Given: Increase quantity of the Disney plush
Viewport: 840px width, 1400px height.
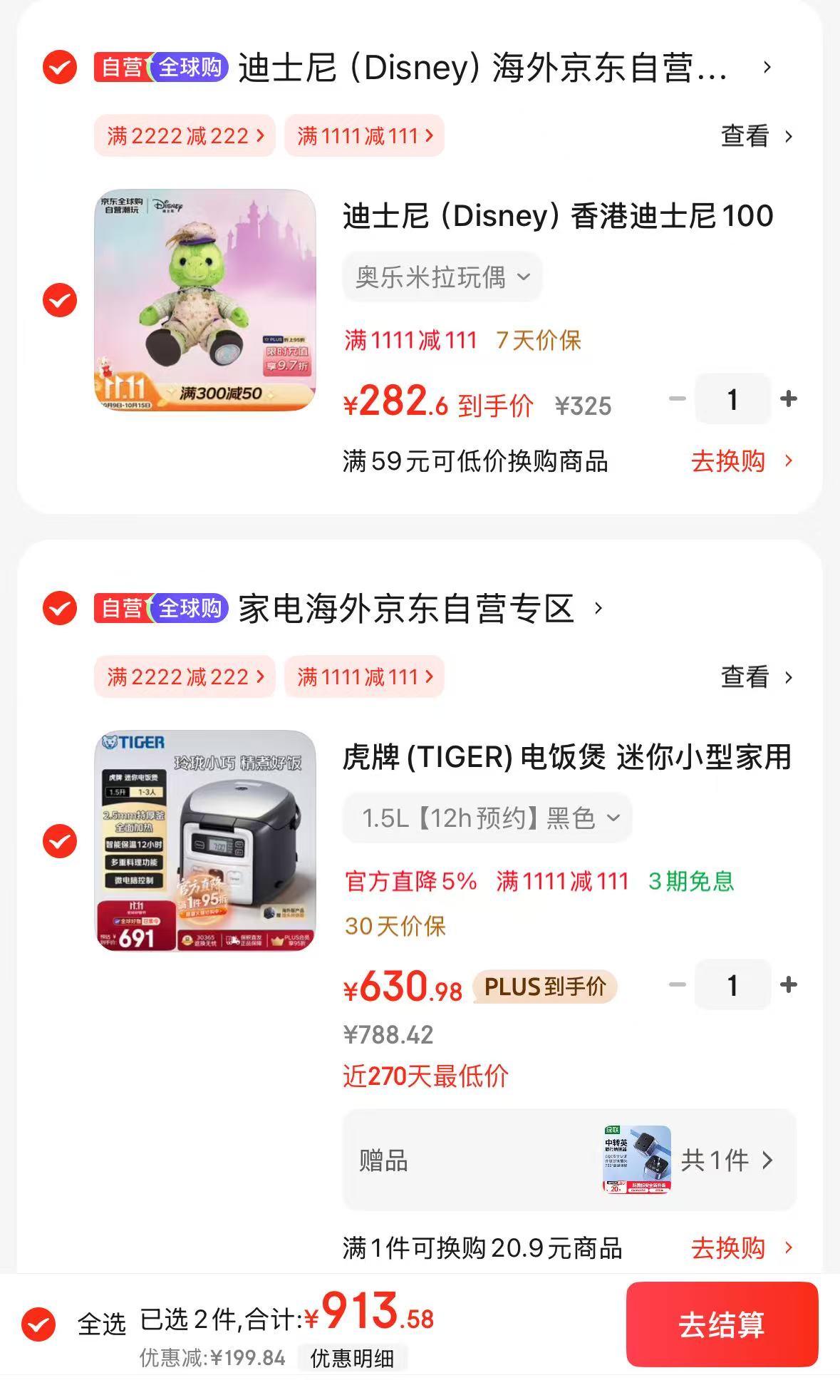Looking at the screenshot, I should [788, 399].
